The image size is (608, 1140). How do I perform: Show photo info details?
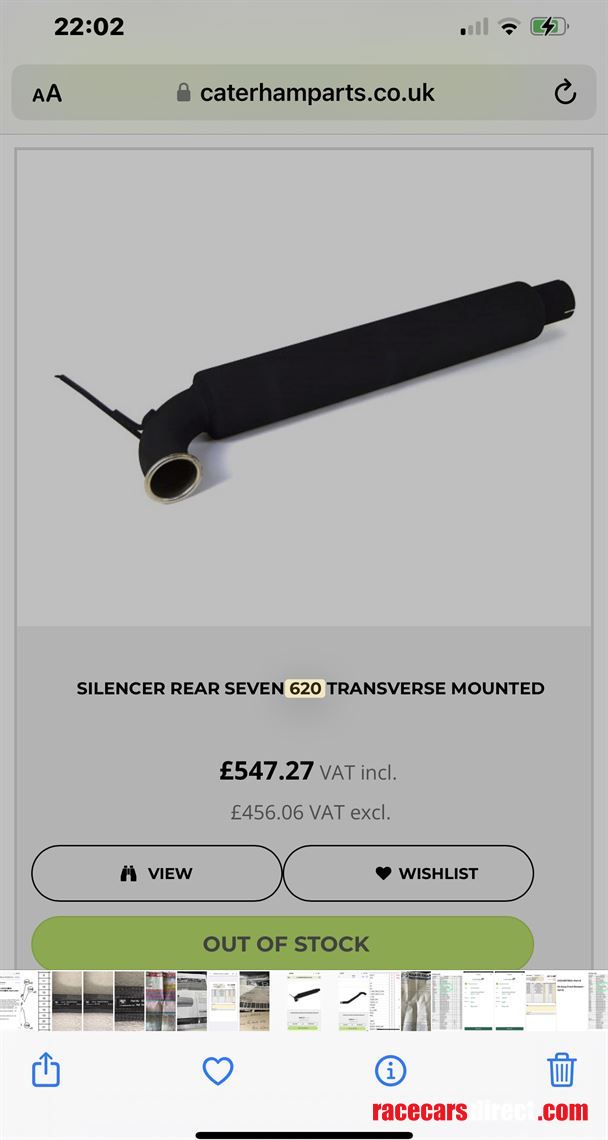390,1071
